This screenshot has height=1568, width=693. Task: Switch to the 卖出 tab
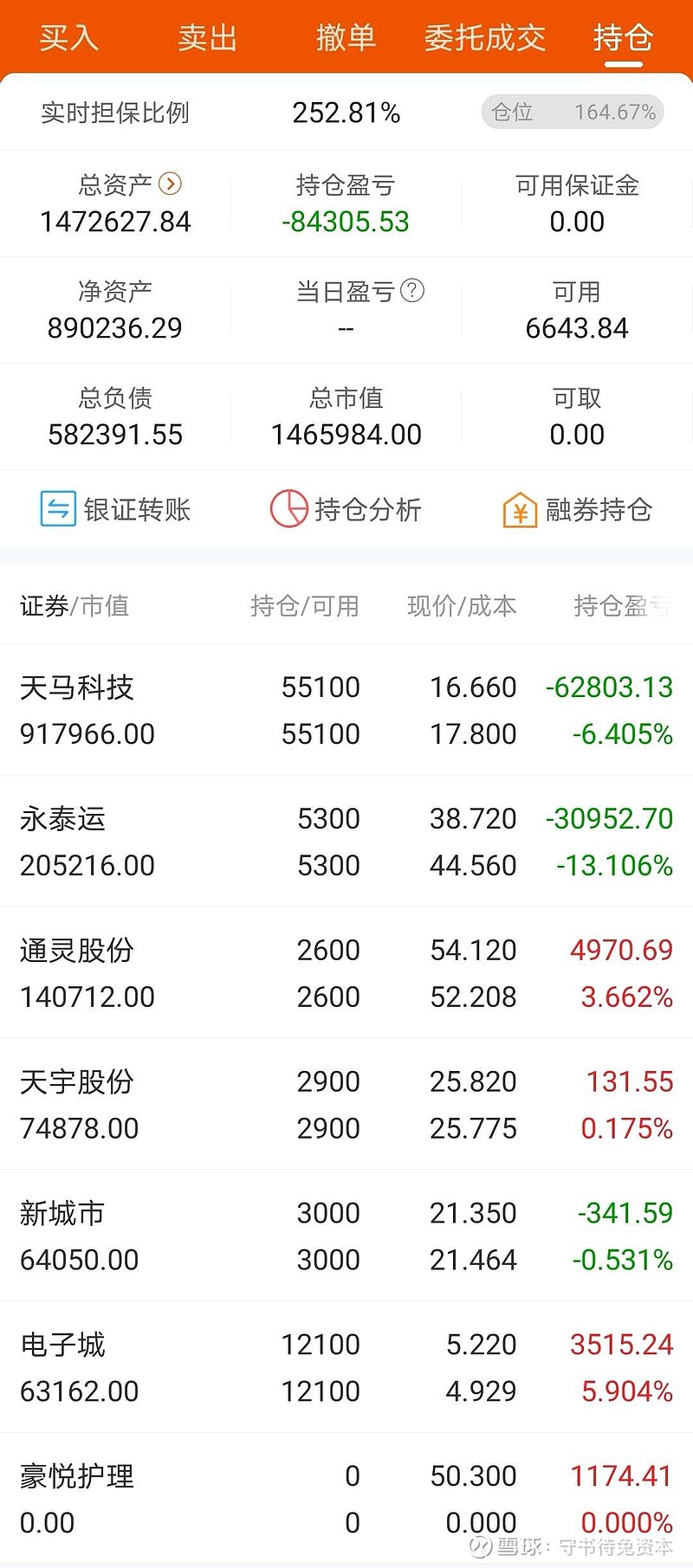(x=206, y=38)
